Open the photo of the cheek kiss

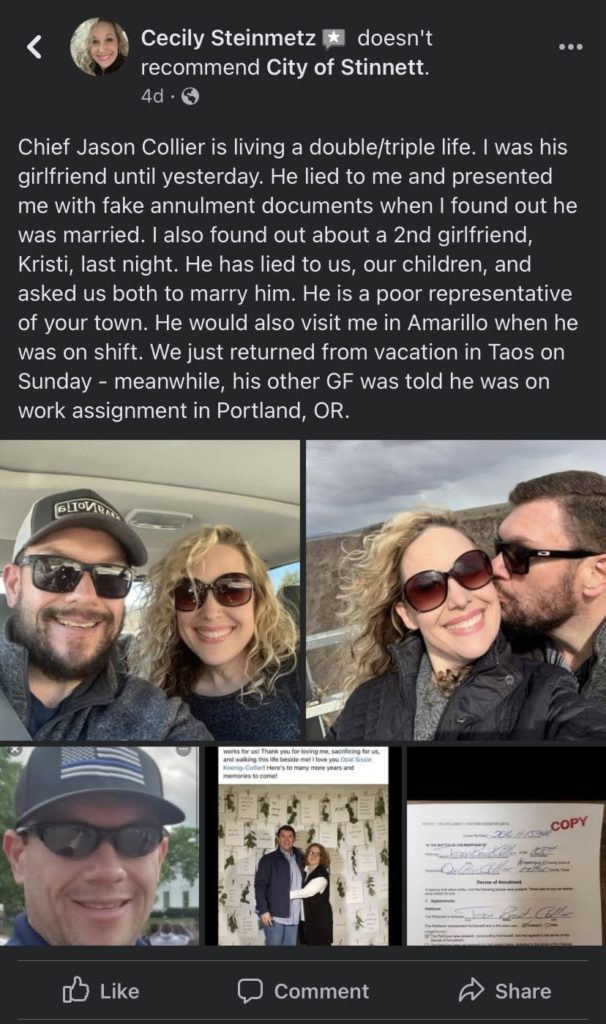(456, 590)
